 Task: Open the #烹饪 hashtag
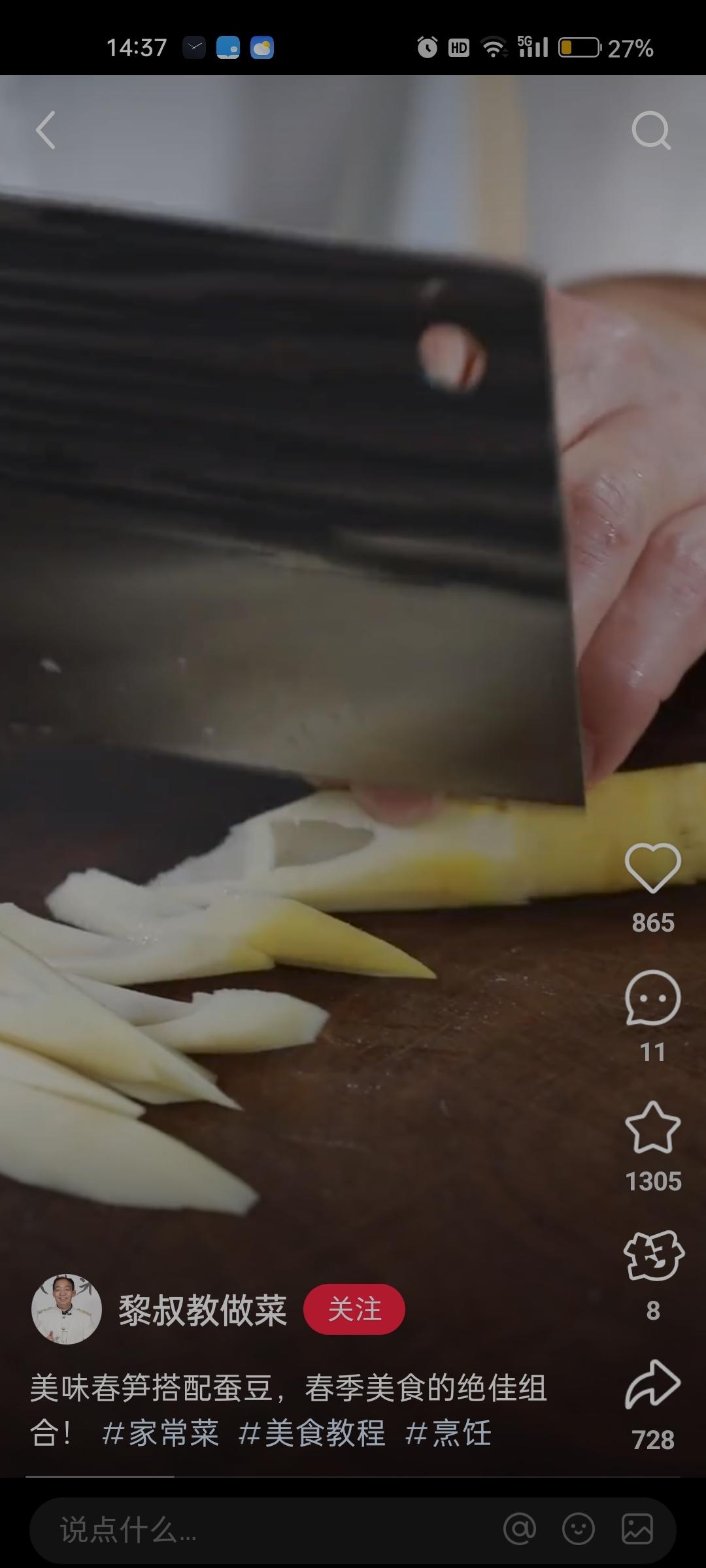[x=448, y=1433]
